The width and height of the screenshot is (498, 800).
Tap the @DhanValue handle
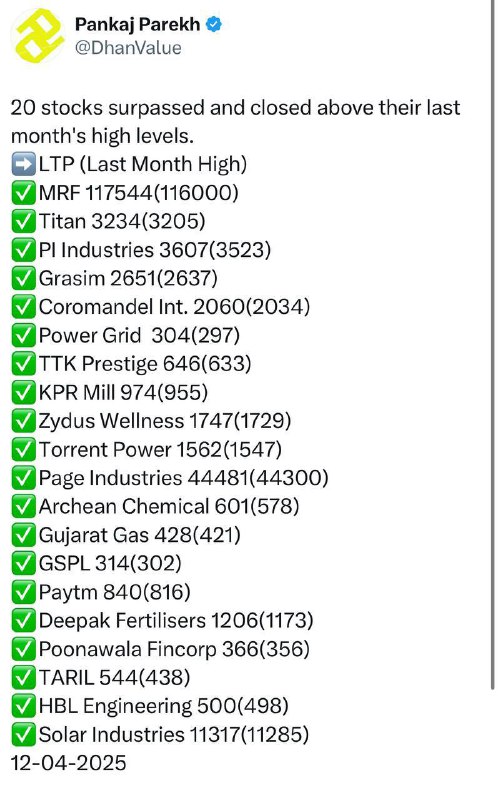[x=128, y=48]
